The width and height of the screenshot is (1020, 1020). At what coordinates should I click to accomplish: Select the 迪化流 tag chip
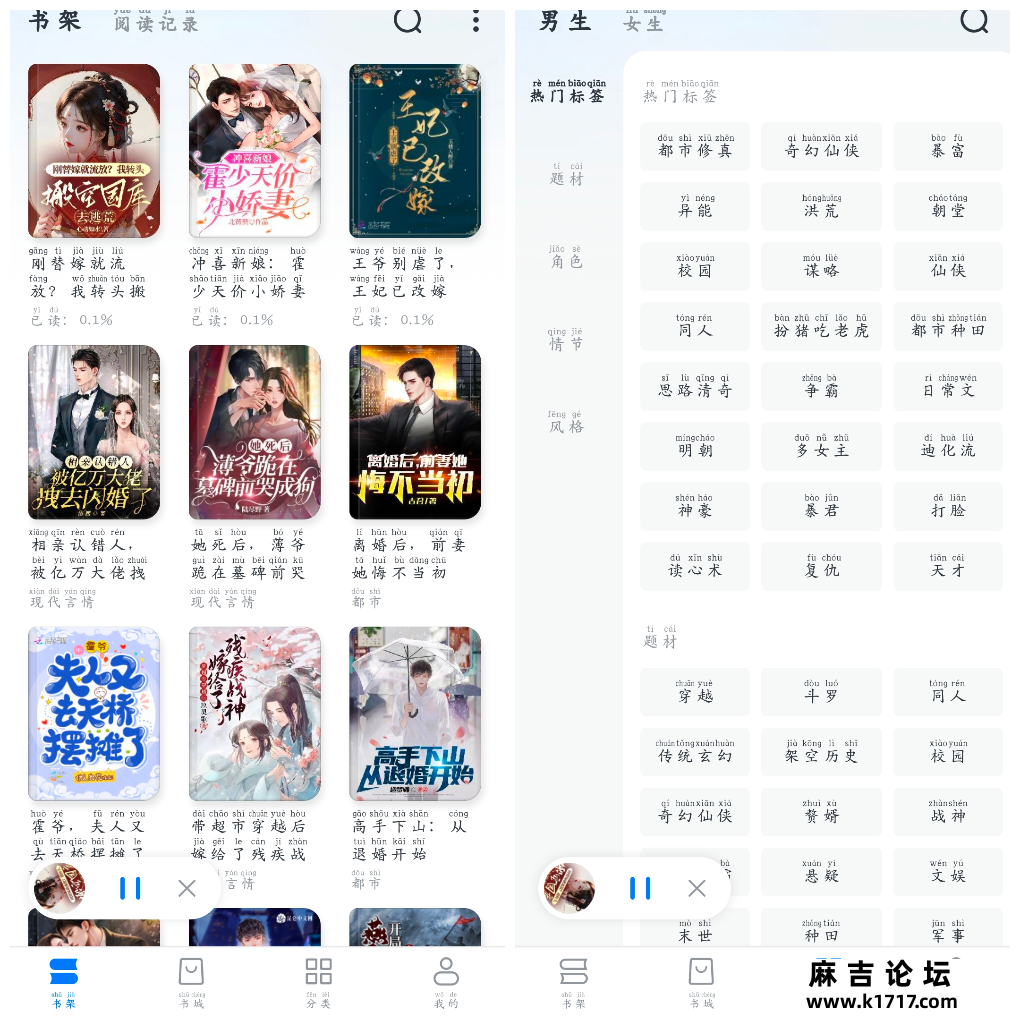tap(947, 447)
